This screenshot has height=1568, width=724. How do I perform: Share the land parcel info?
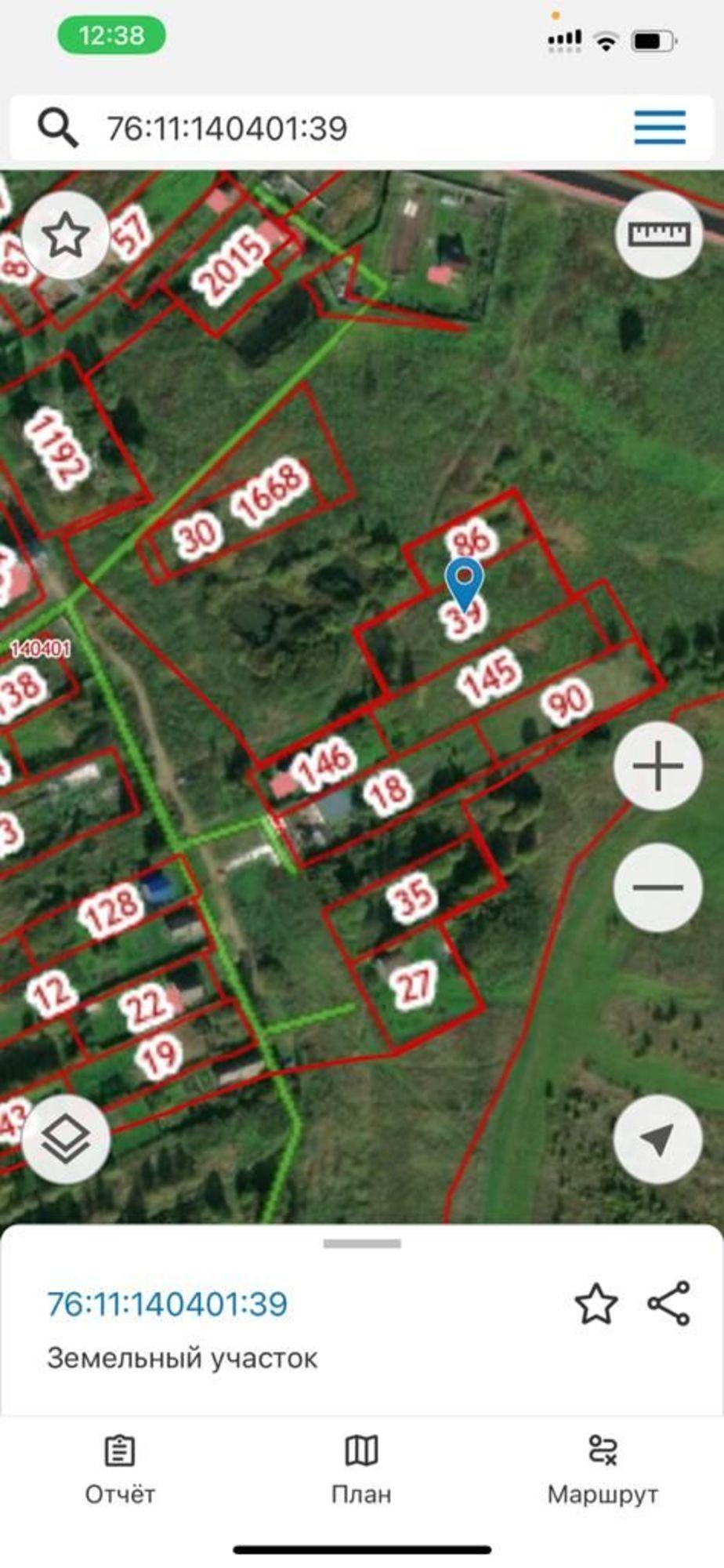point(668,1303)
